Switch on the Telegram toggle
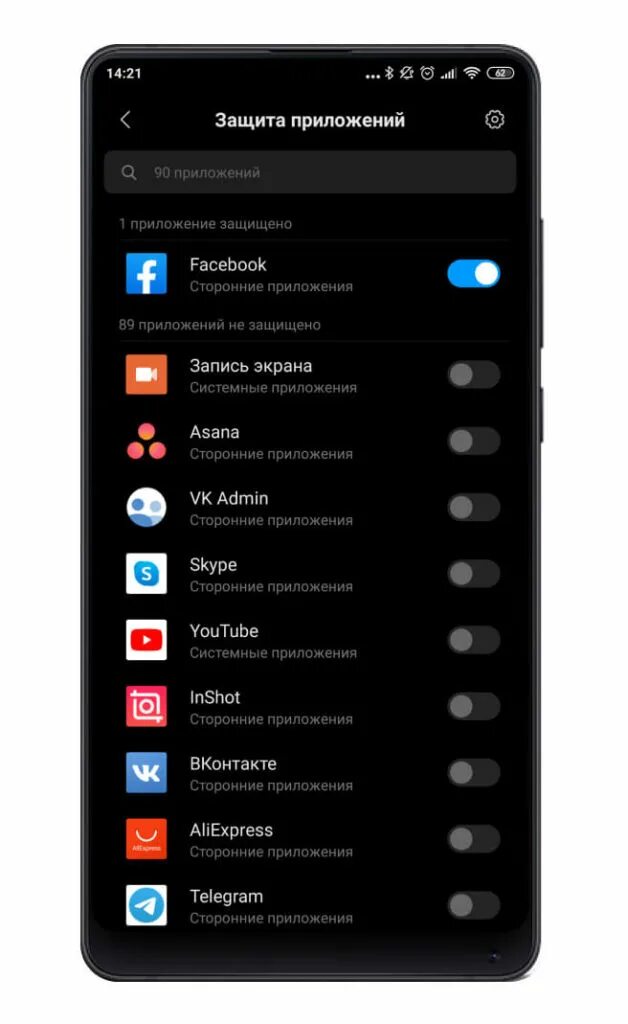 coord(473,905)
